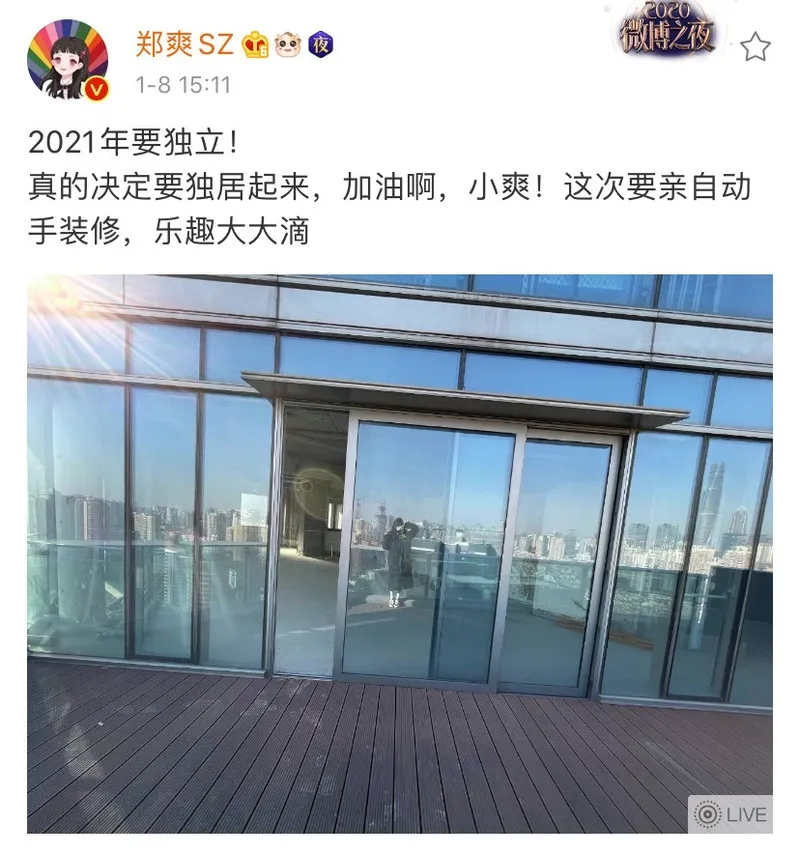Open the live photo of the glass terrace

coord(400,553)
